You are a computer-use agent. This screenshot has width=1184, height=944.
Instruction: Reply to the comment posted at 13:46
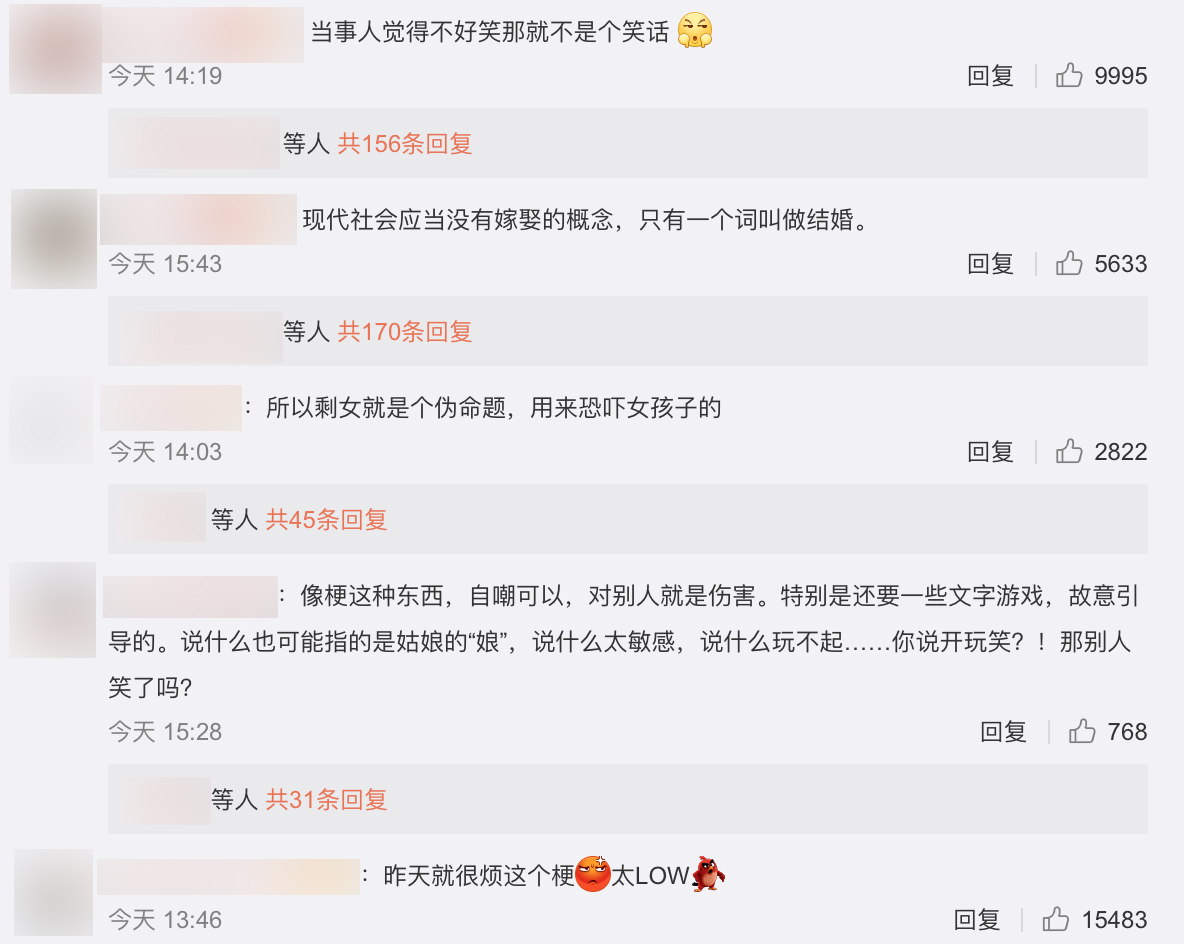pos(977,920)
